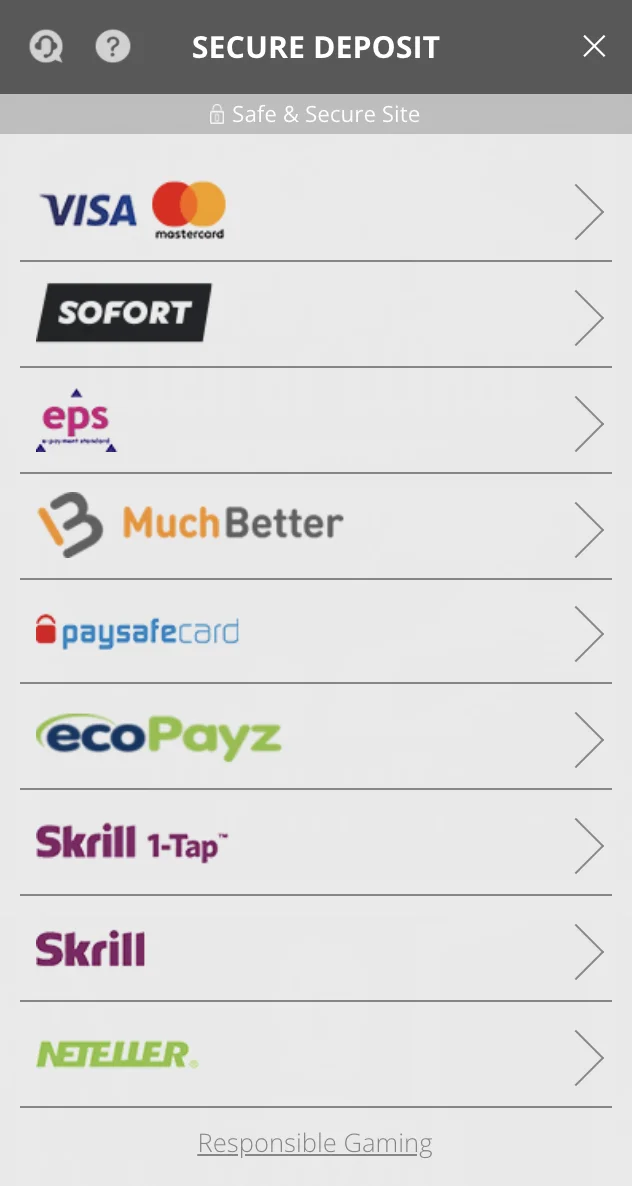
Task: Open the Responsible Gaming link
Action: [315, 1142]
